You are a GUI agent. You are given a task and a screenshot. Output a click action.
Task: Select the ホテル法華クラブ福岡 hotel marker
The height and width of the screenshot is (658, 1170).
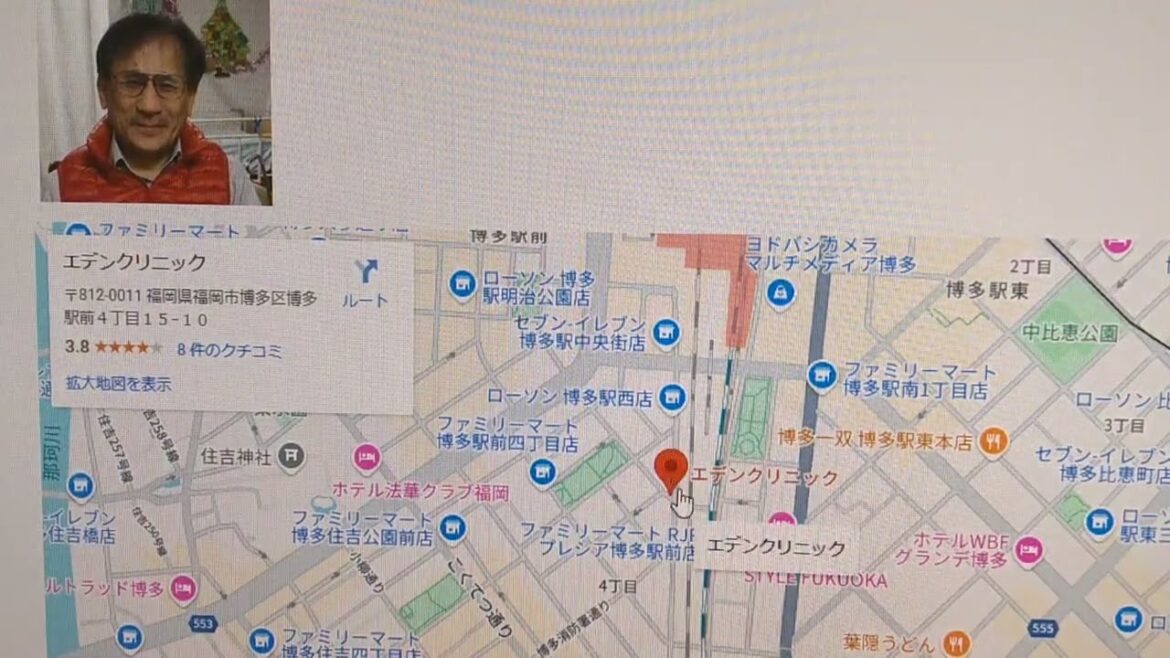(366, 458)
